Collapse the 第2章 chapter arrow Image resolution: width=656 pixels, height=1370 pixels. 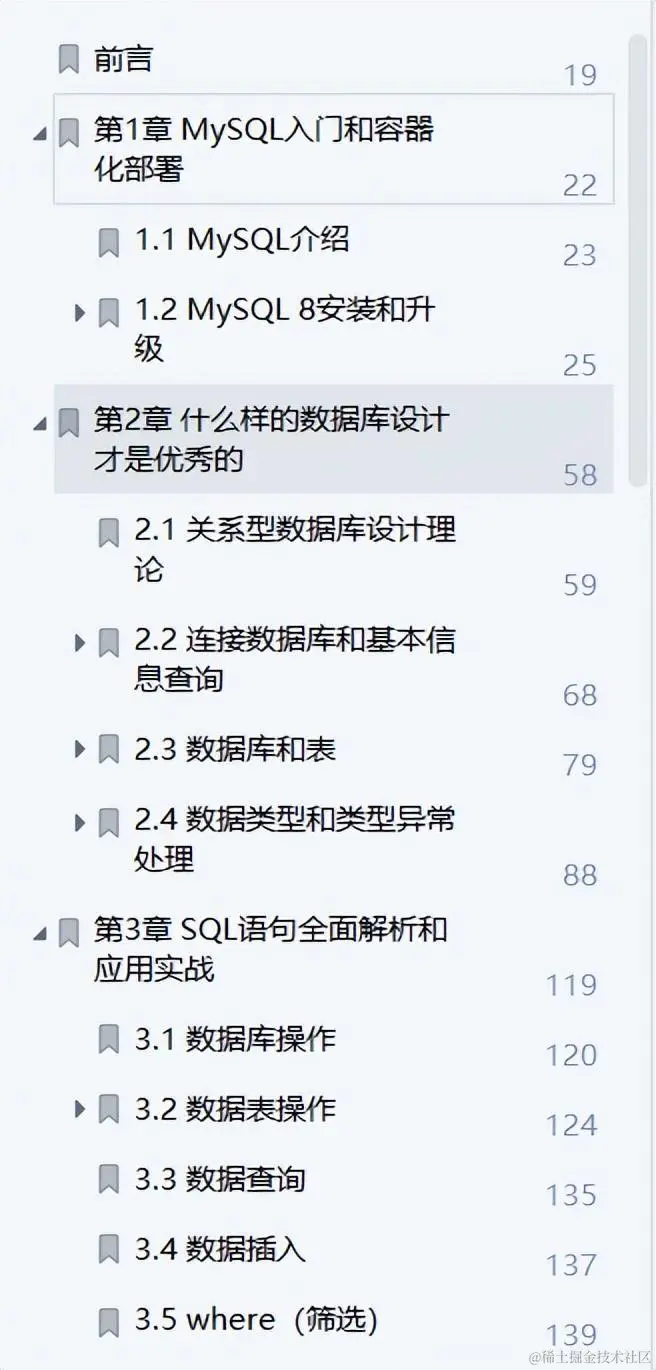pos(39,423)
